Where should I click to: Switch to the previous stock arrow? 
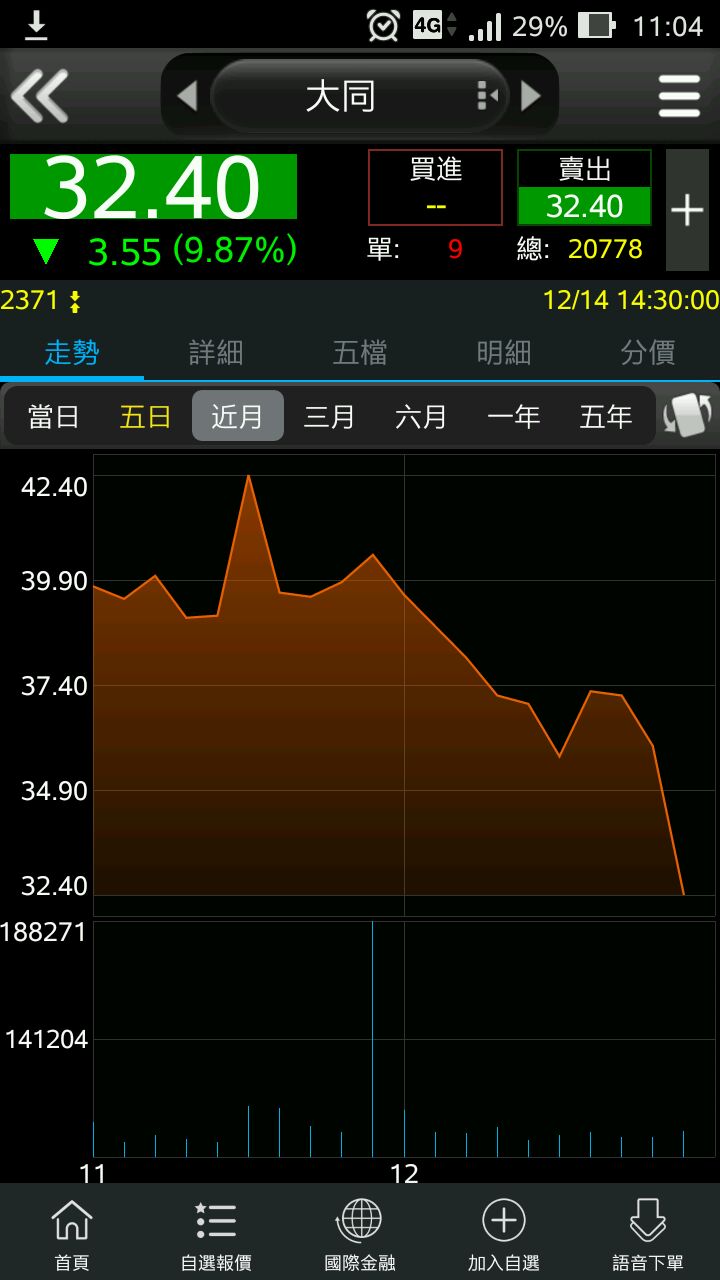pyautogui.click(x=187, y=97)
